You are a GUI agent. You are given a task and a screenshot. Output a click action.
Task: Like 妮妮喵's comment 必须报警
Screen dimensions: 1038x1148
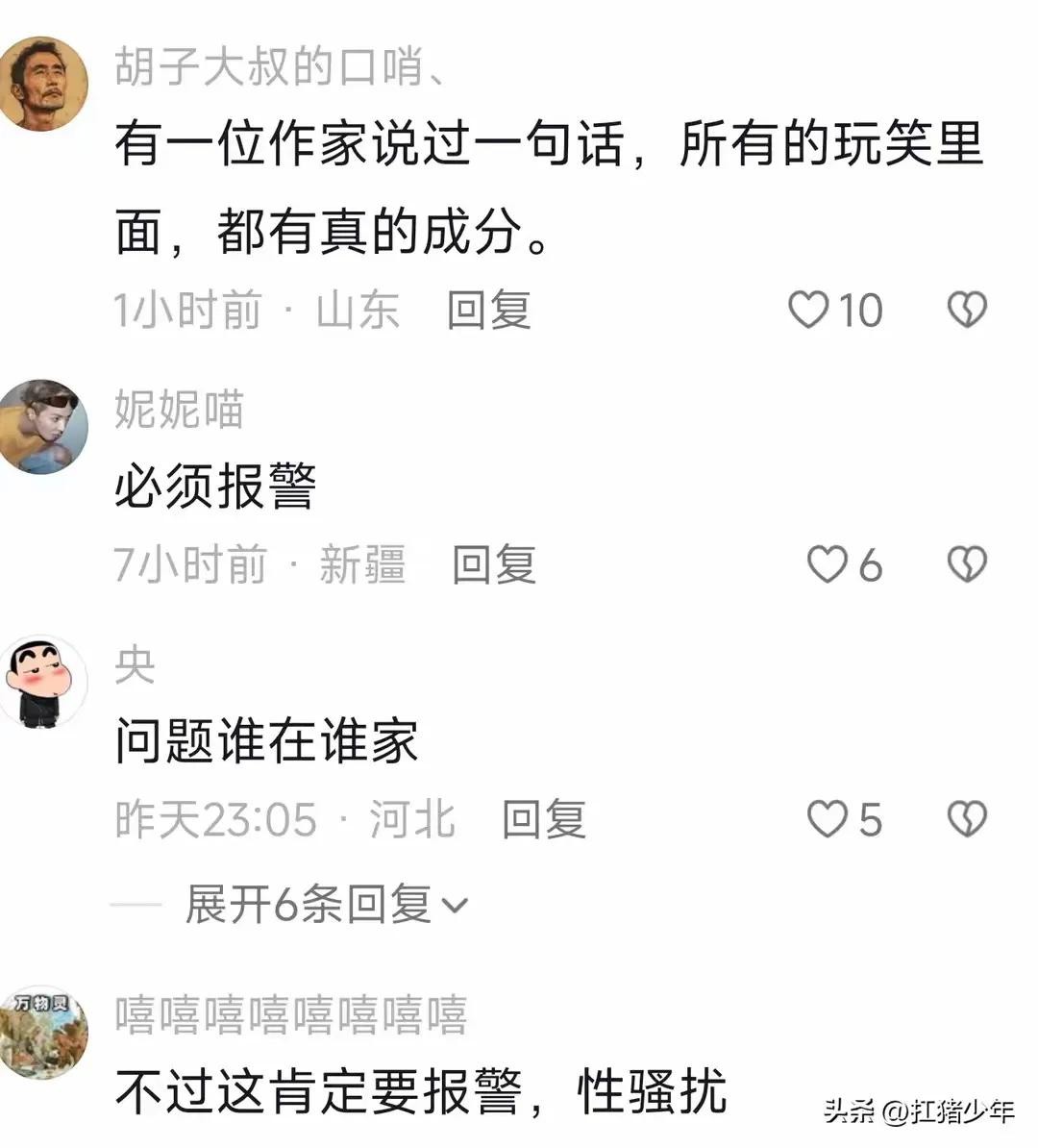tap(827, 564)
